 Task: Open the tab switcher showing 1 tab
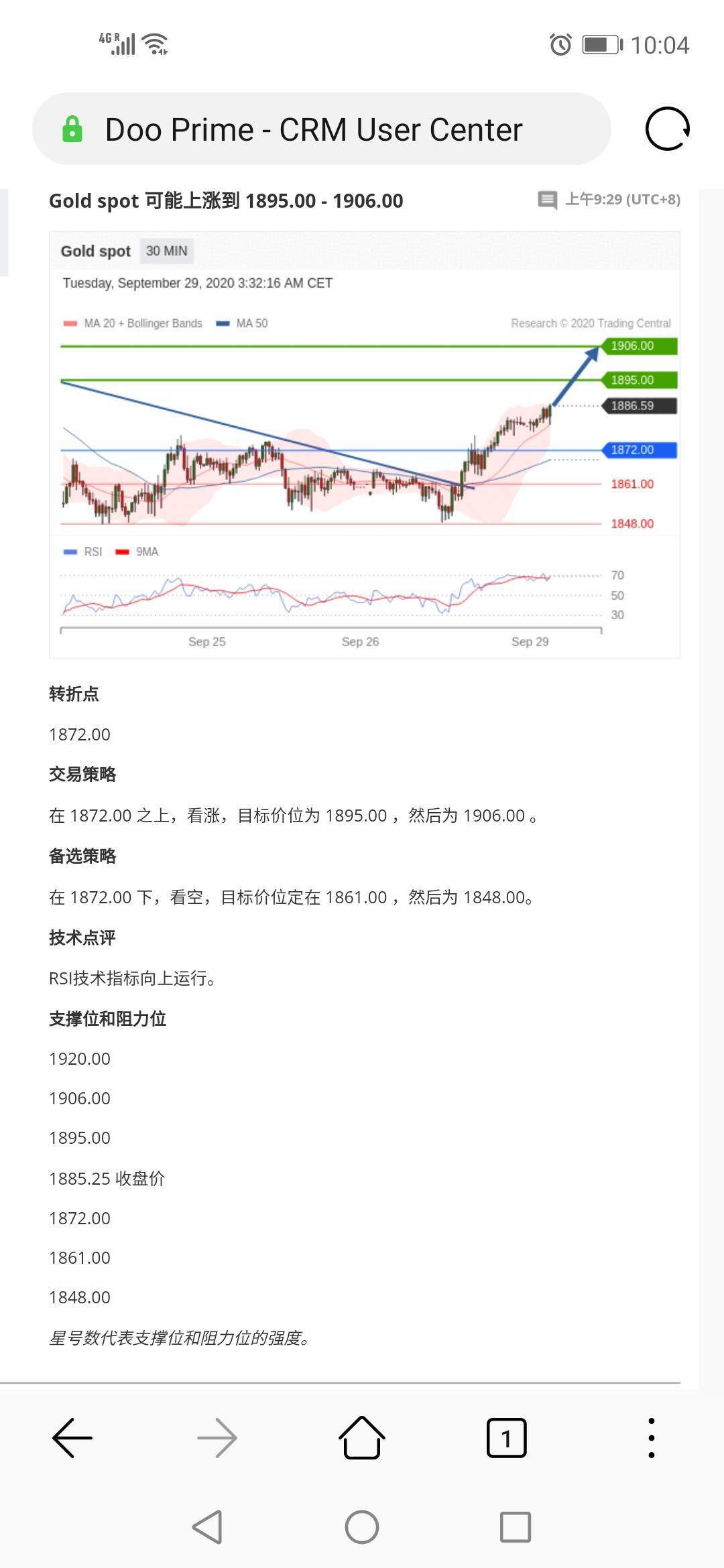coord(507,1438)
